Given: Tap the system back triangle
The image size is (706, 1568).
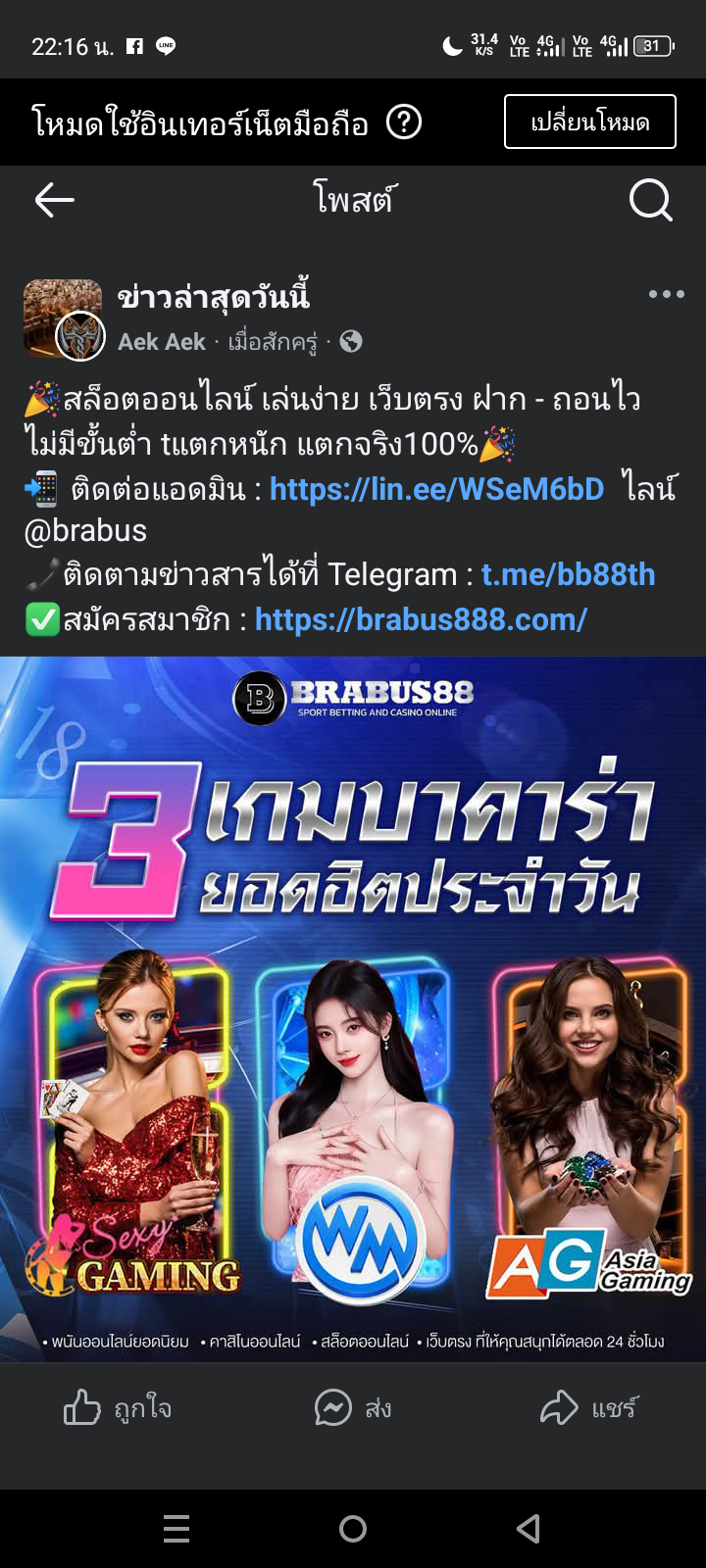Looking at the screenshot, I should [529, 1529].
